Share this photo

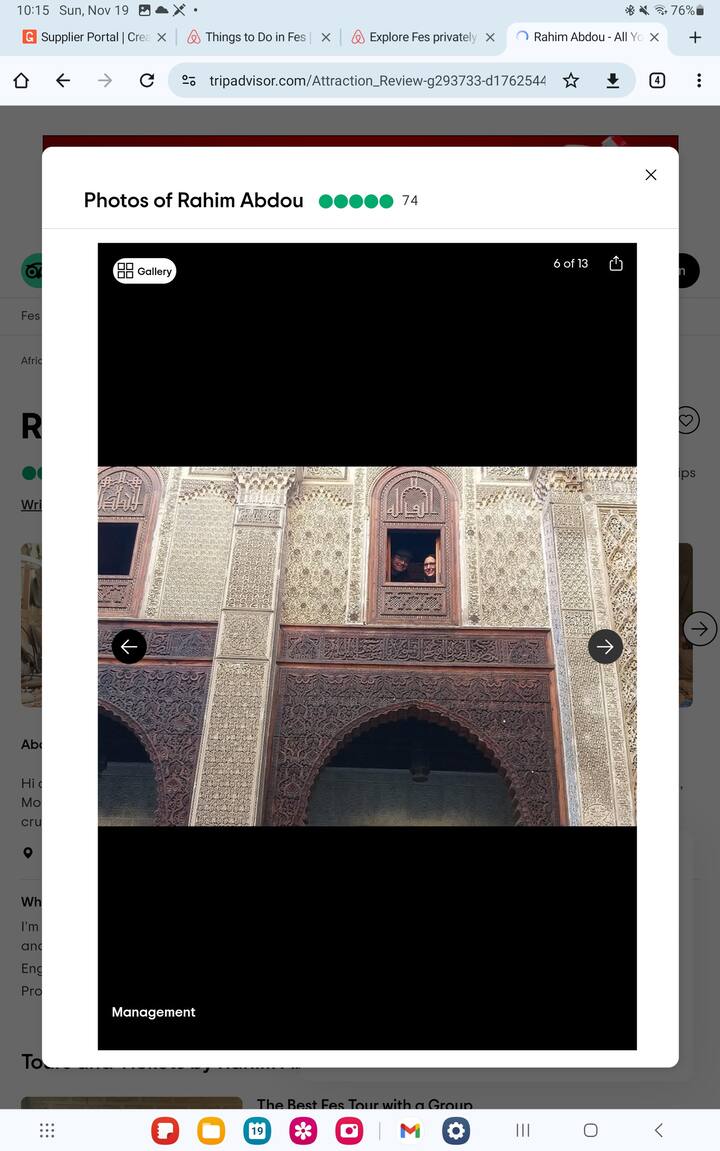(616, 263)
